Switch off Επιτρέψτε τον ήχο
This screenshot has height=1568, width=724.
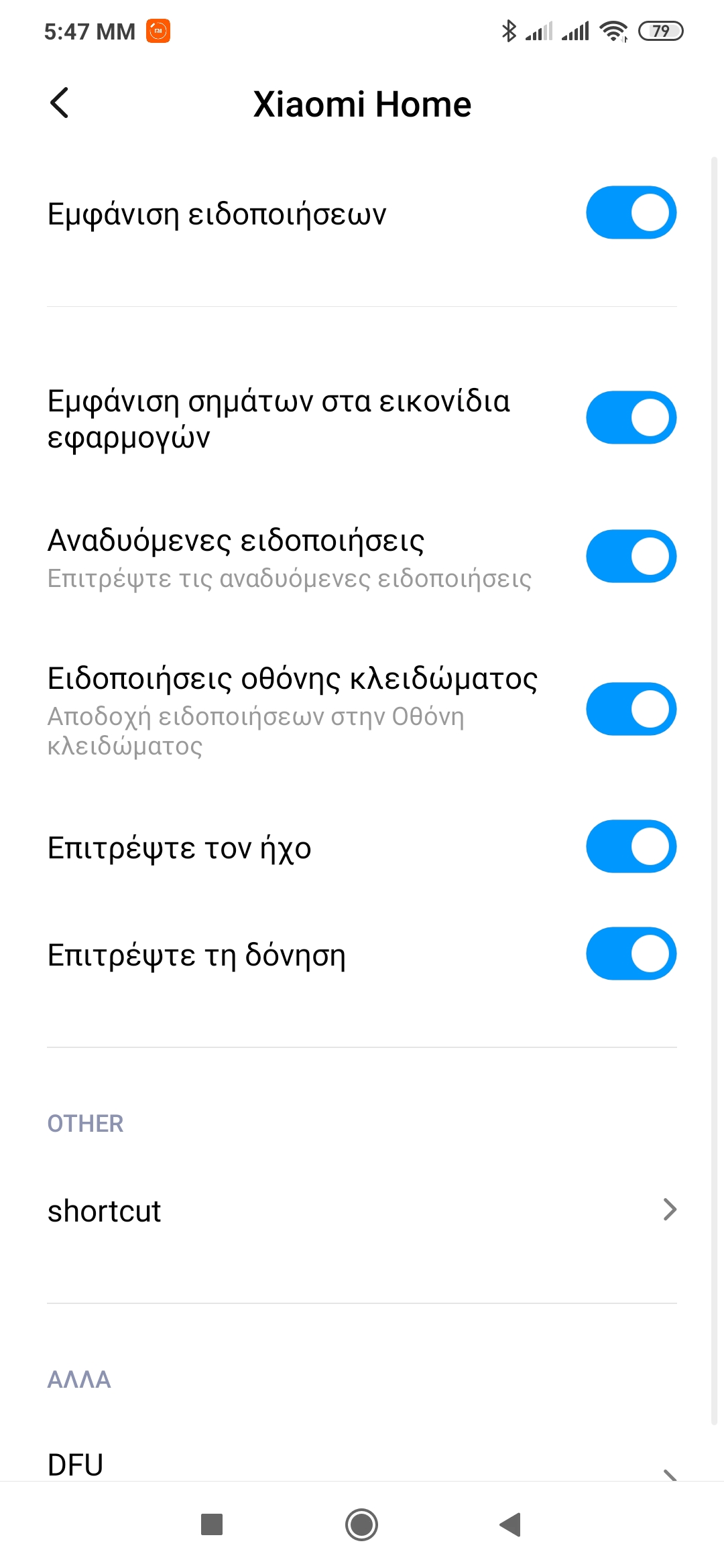pyautogui.click(x=631, y=846)
